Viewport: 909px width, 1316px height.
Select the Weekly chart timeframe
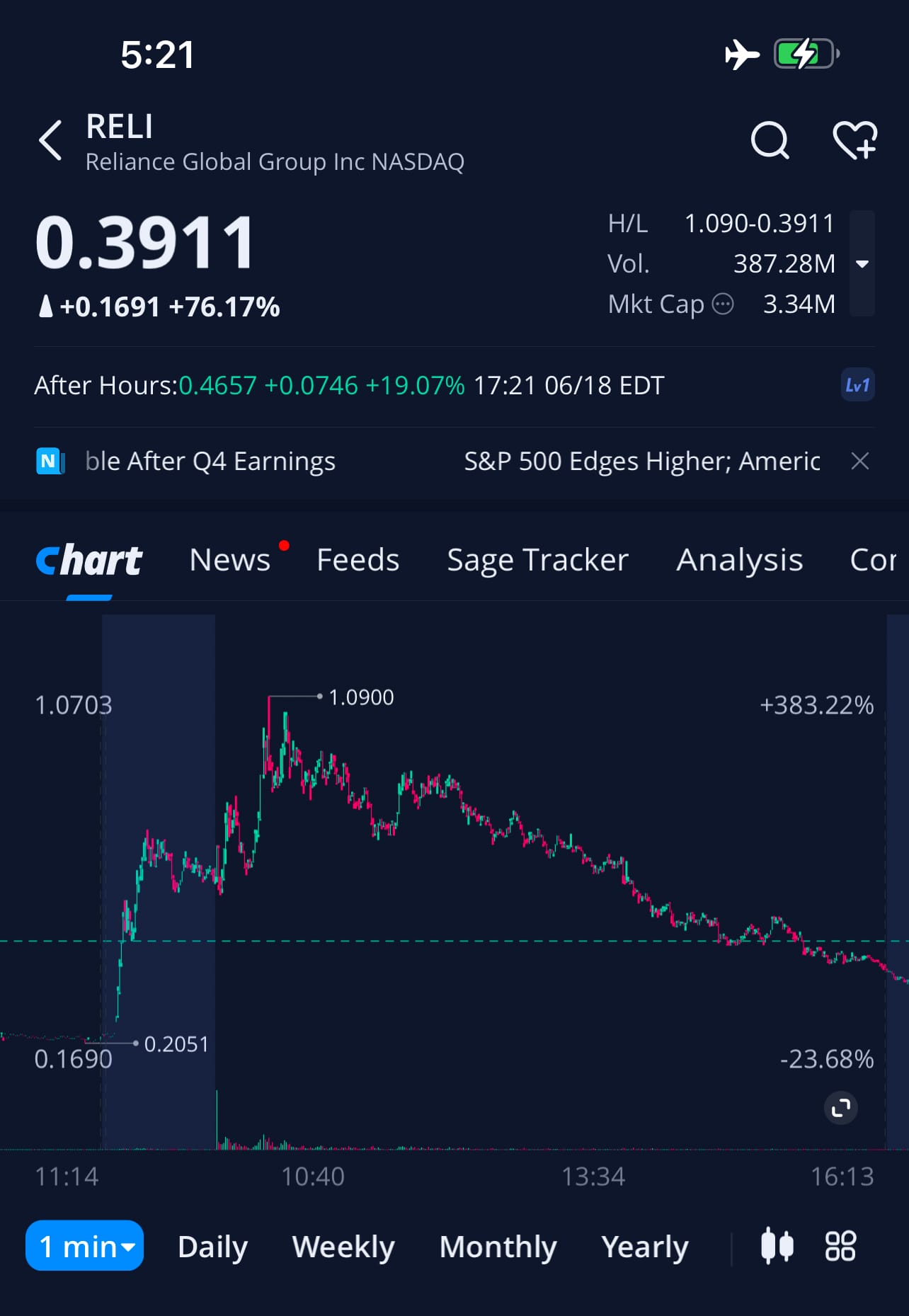(x=343, y=1247)
